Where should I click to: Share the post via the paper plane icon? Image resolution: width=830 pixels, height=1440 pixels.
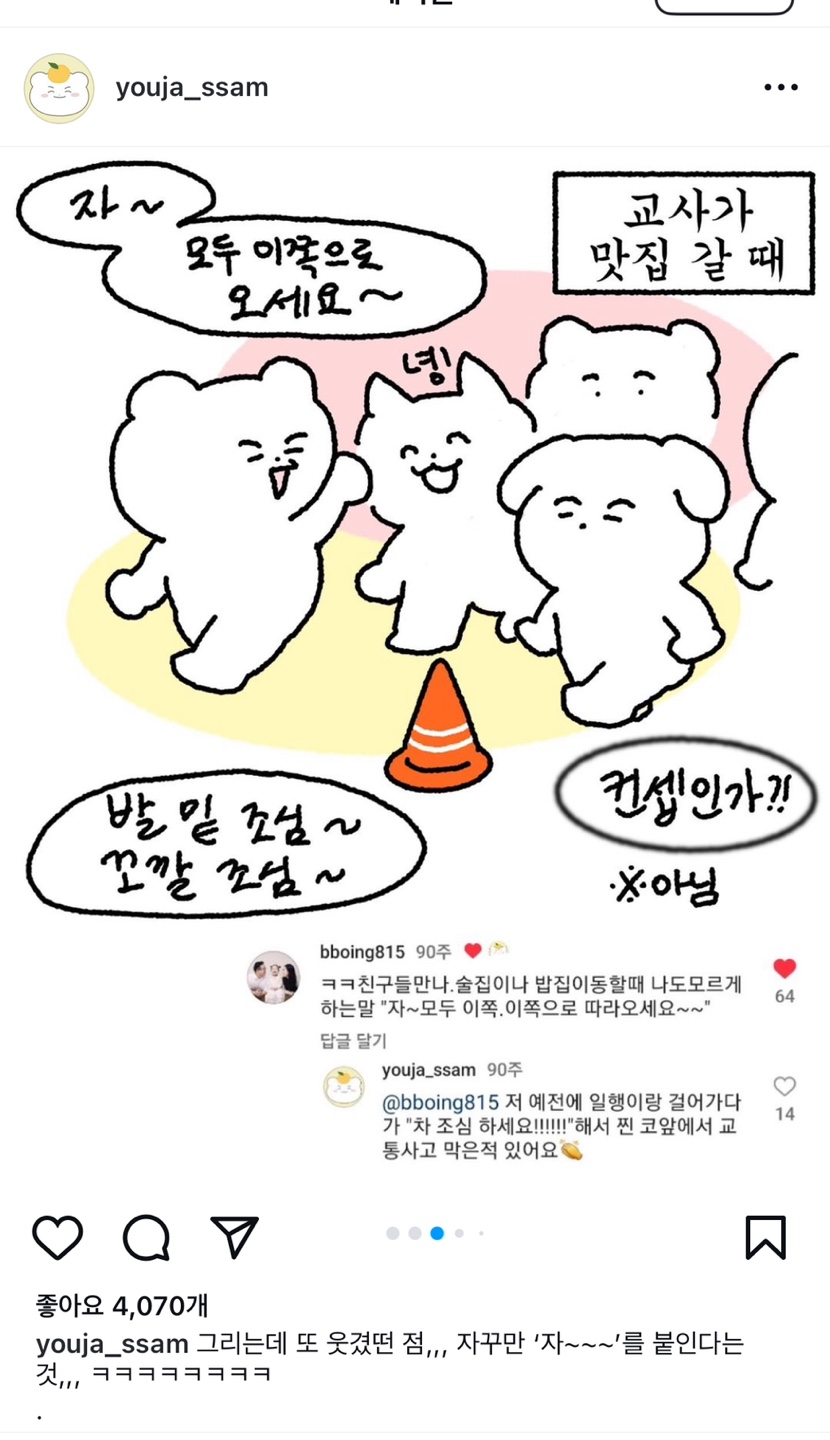tap(236, 1238)
